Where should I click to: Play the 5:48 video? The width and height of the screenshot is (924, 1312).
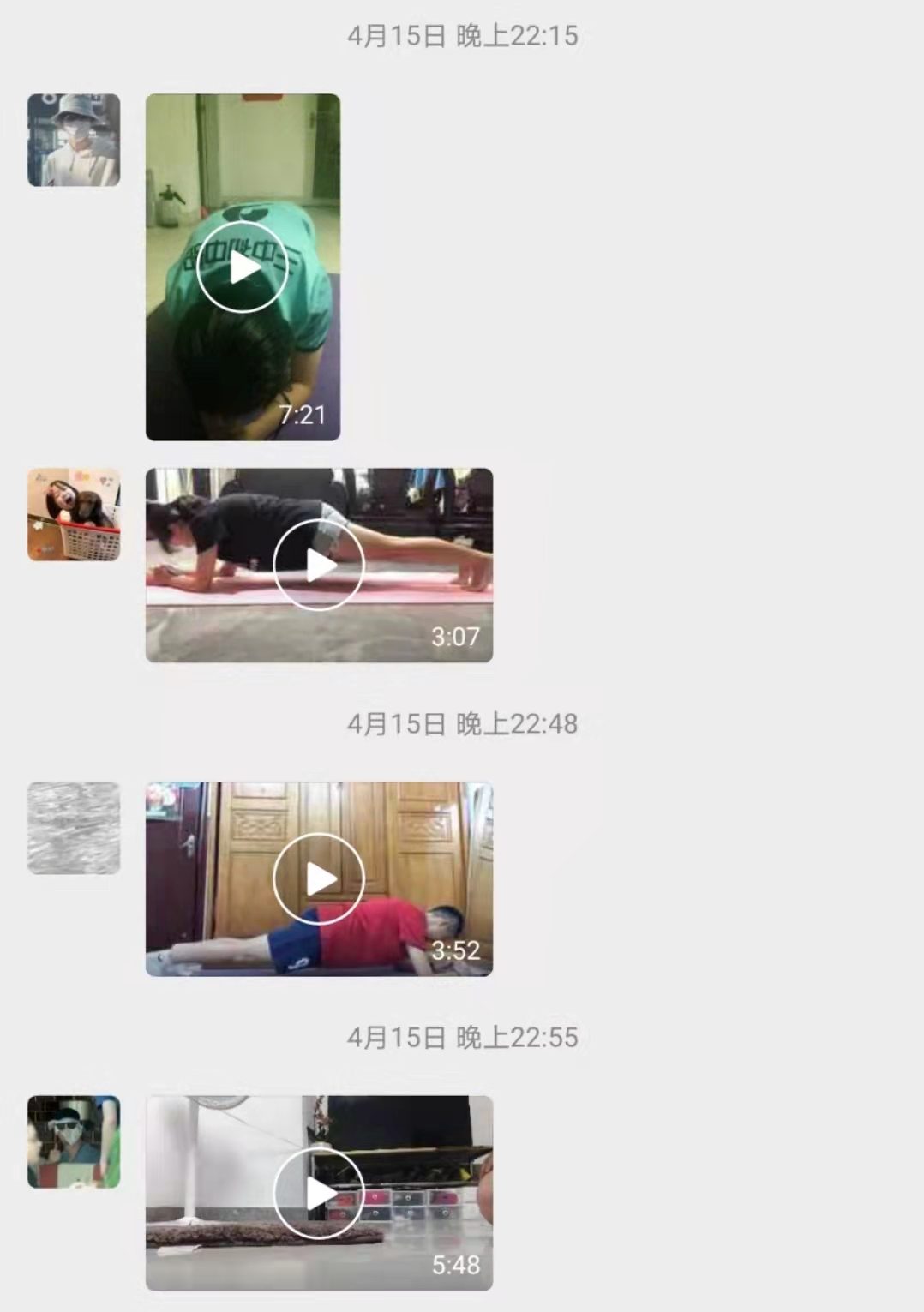click(x=319, y=1193)
